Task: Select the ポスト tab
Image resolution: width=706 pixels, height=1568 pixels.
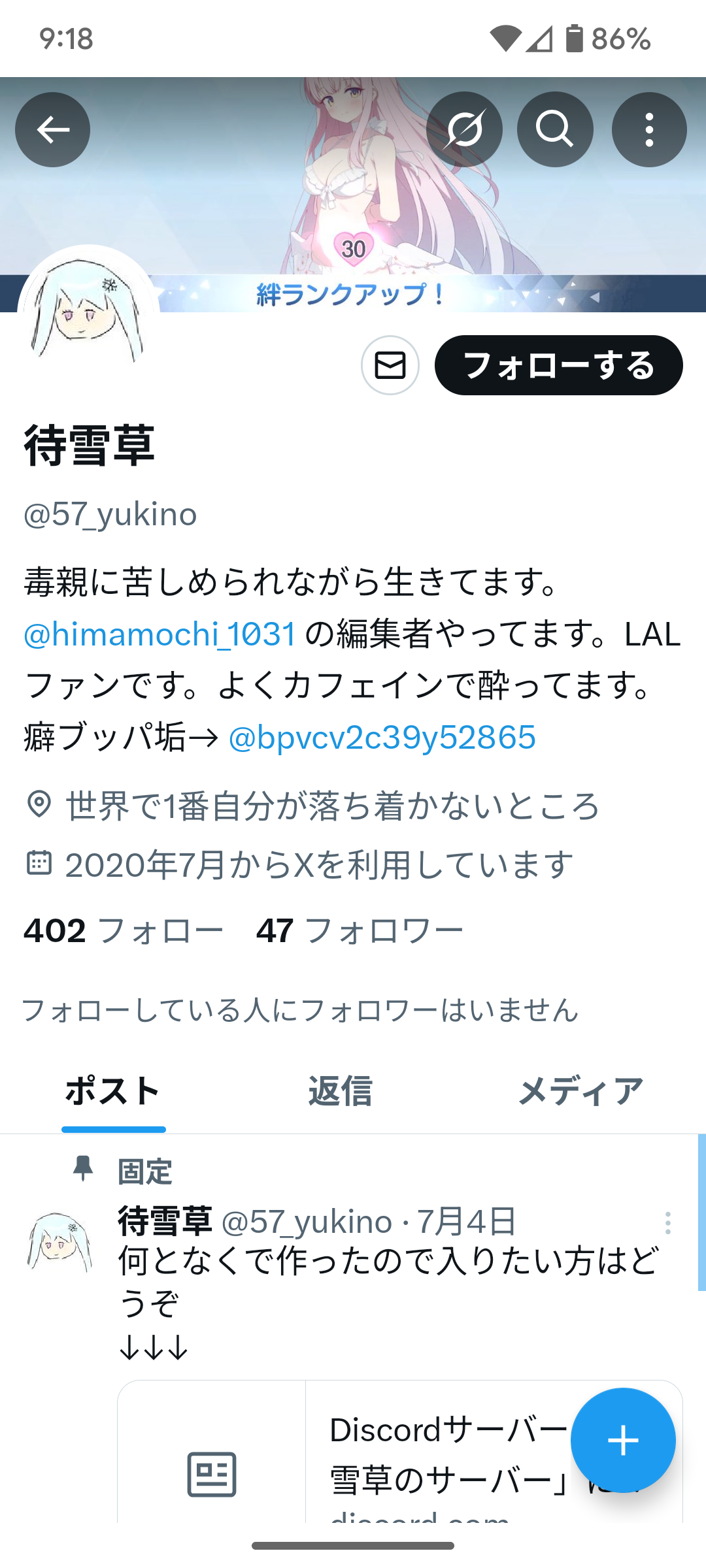Action: [113, 1091]
